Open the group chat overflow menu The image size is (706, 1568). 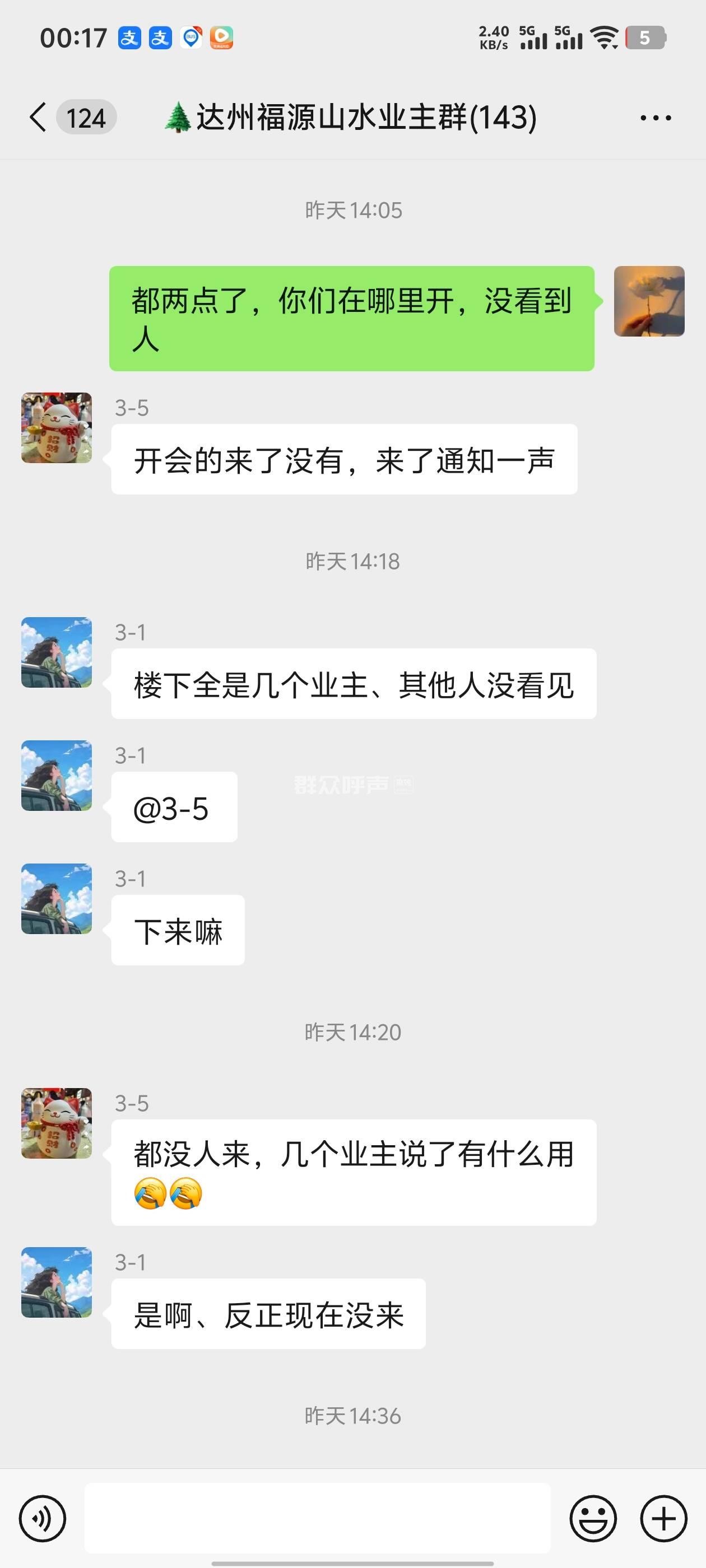tap(656, 118)
